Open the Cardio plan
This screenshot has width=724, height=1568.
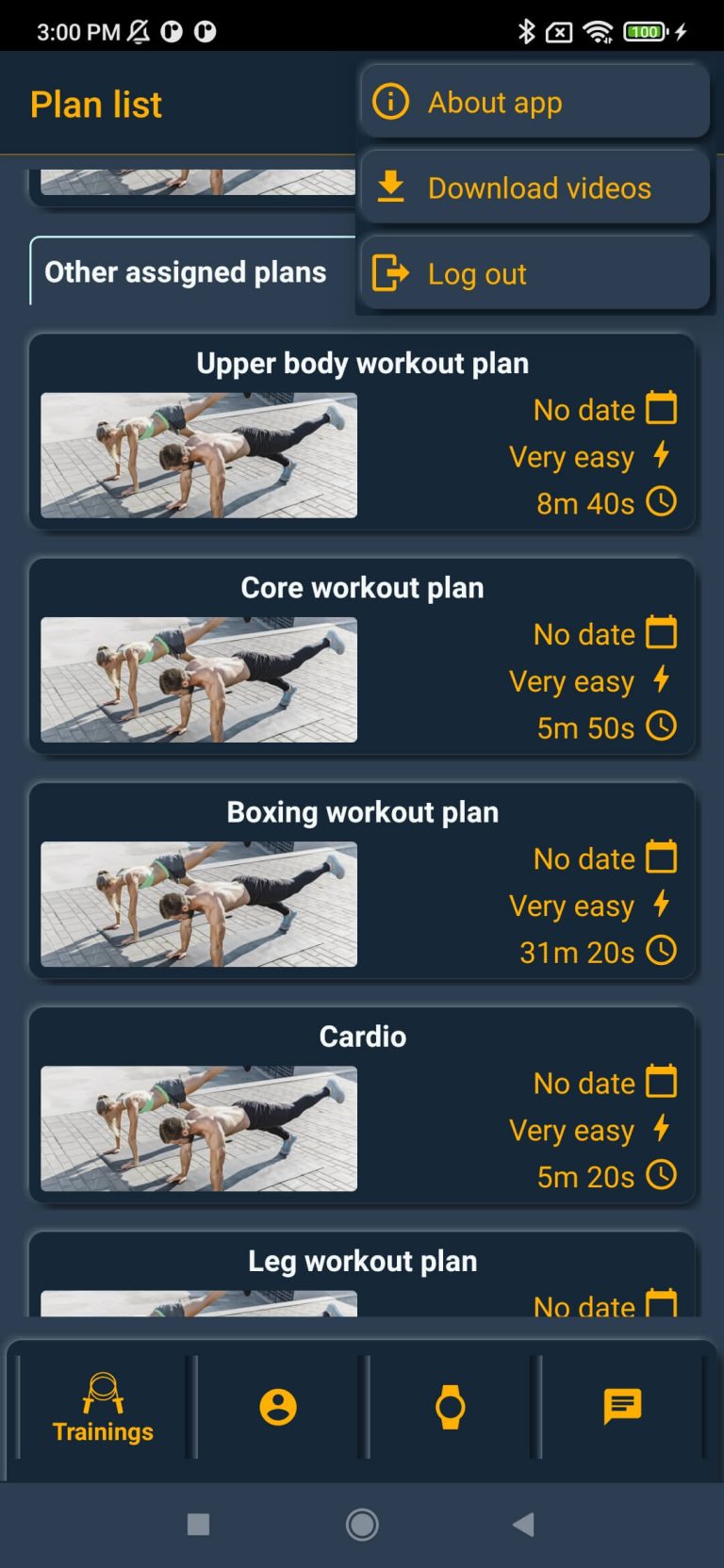362,1105
